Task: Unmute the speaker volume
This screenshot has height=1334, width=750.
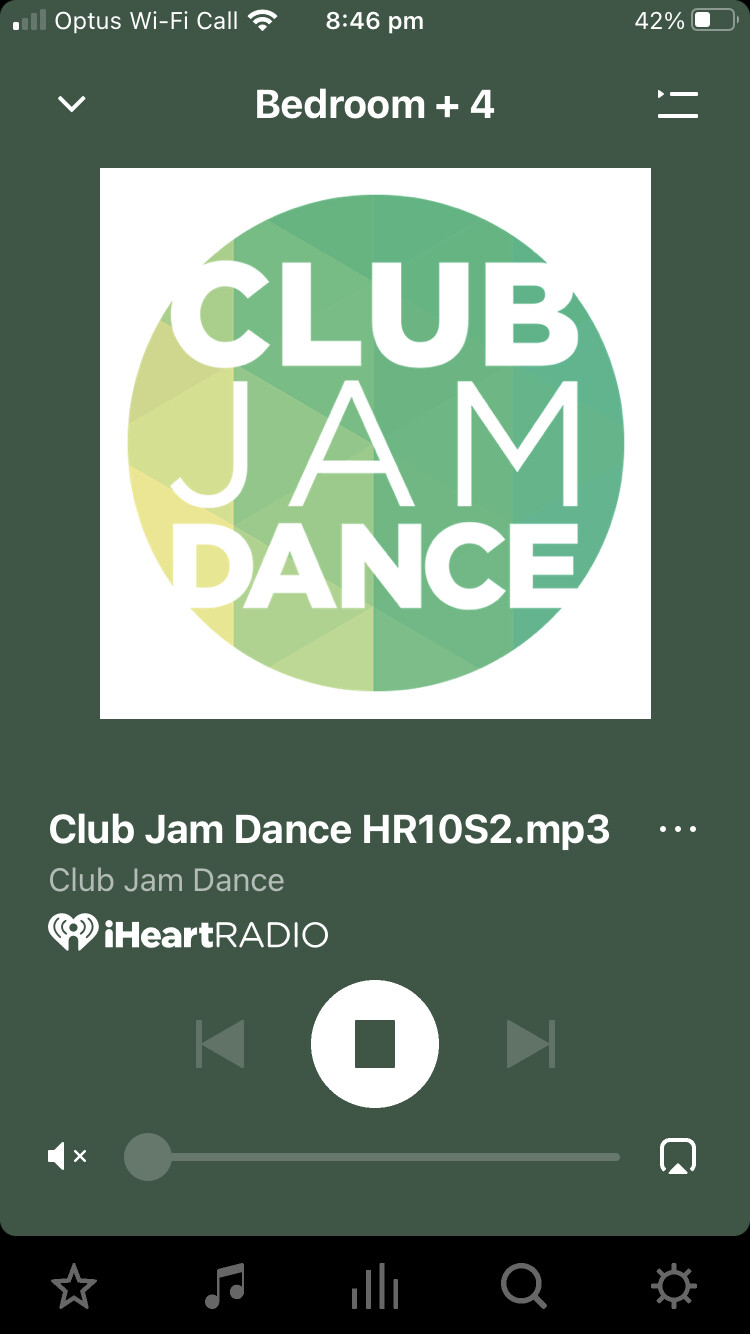Action: [68, 1157]
